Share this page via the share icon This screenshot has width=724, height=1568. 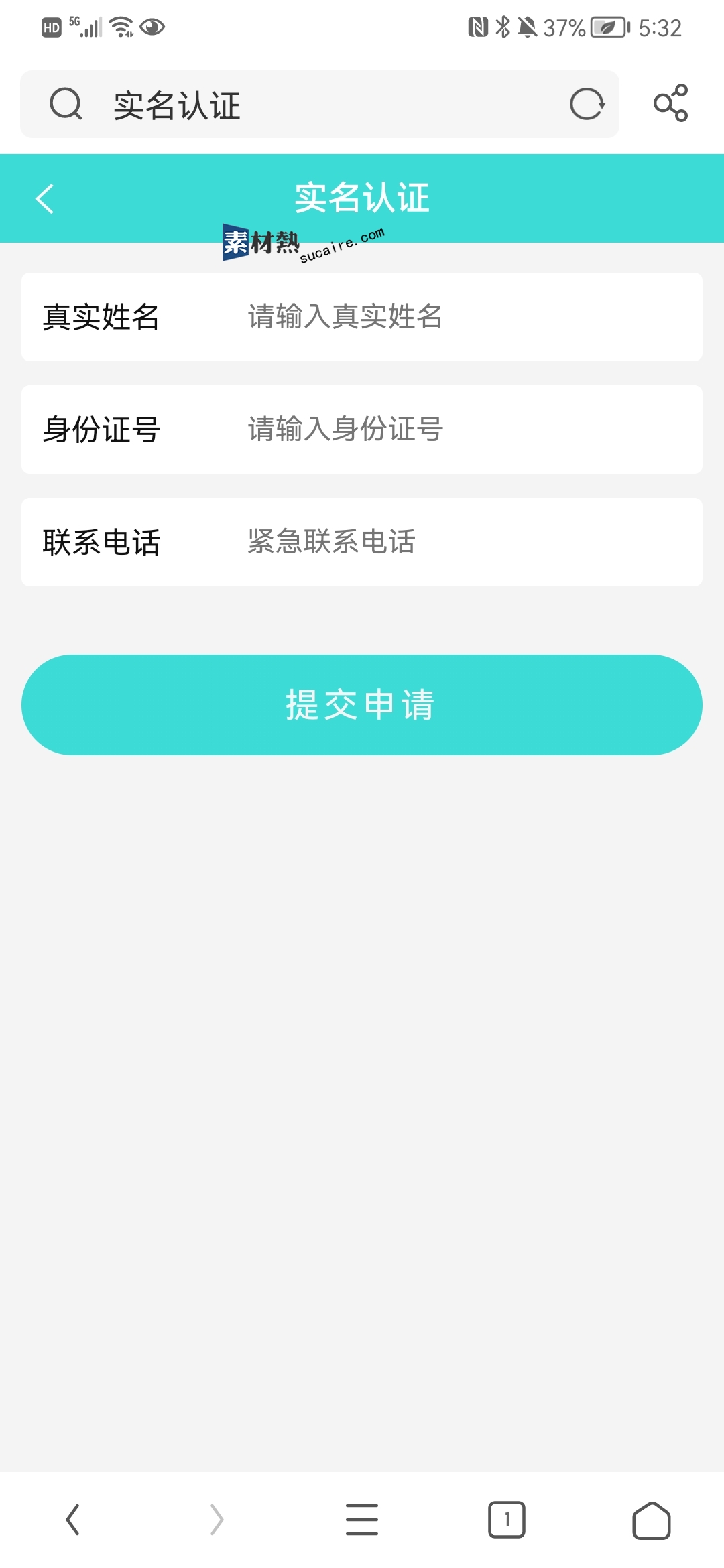[x=670, y=103]
